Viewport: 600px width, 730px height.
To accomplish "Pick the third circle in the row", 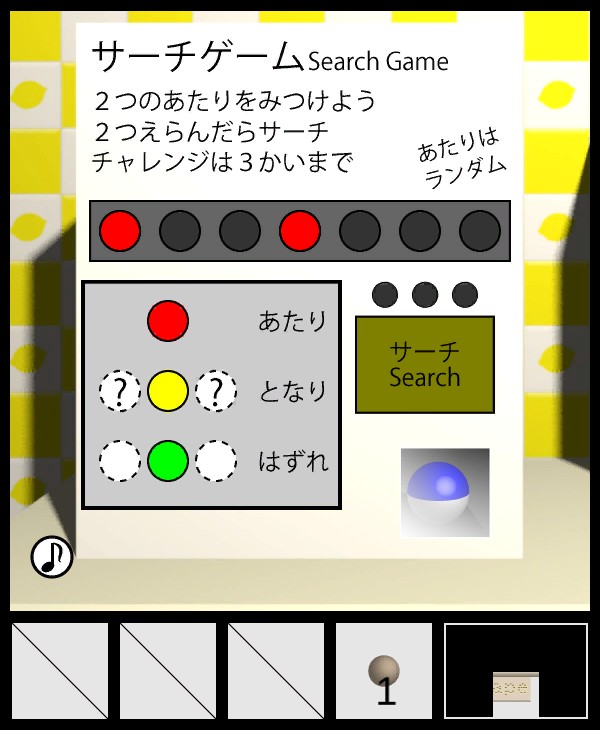I will (x=240, y=231).
